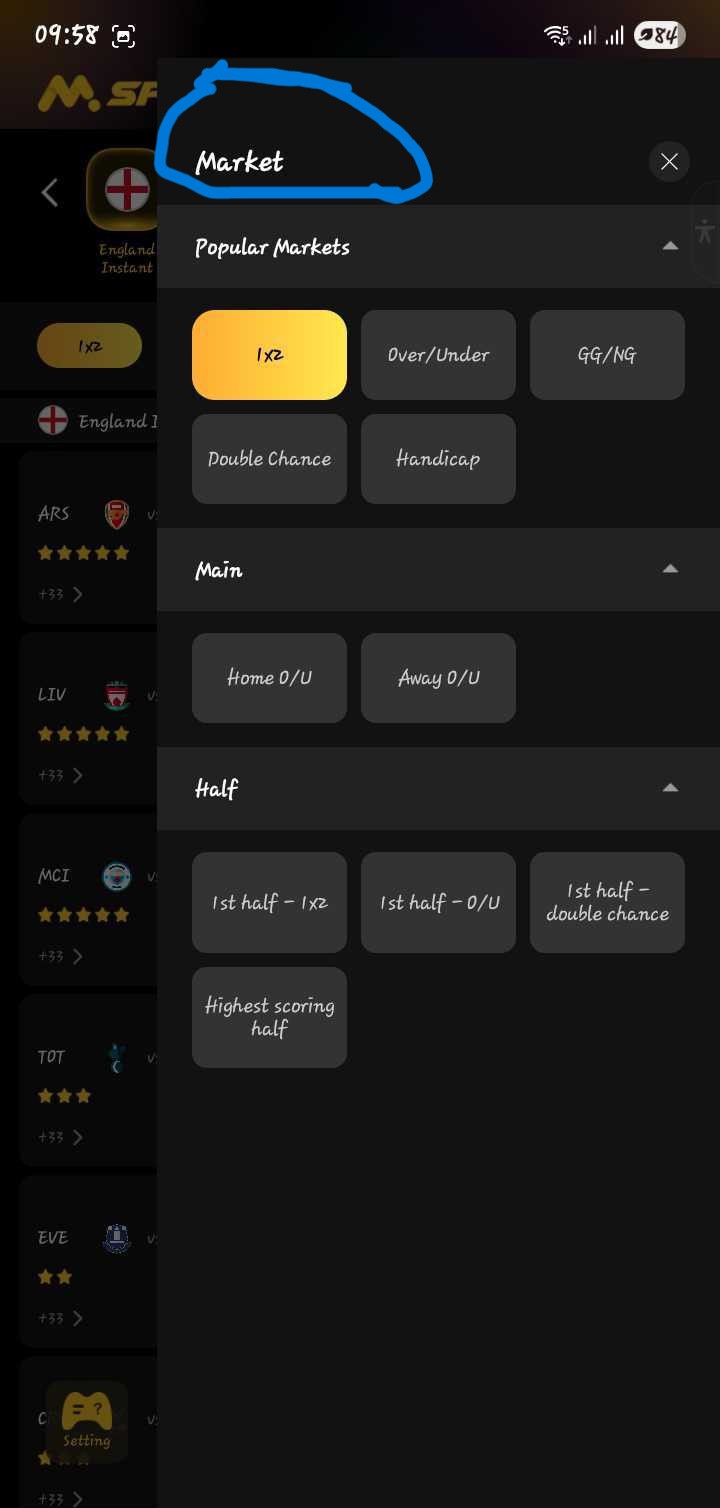Pick the 1st half - 1x2 market

coord(269,902)
